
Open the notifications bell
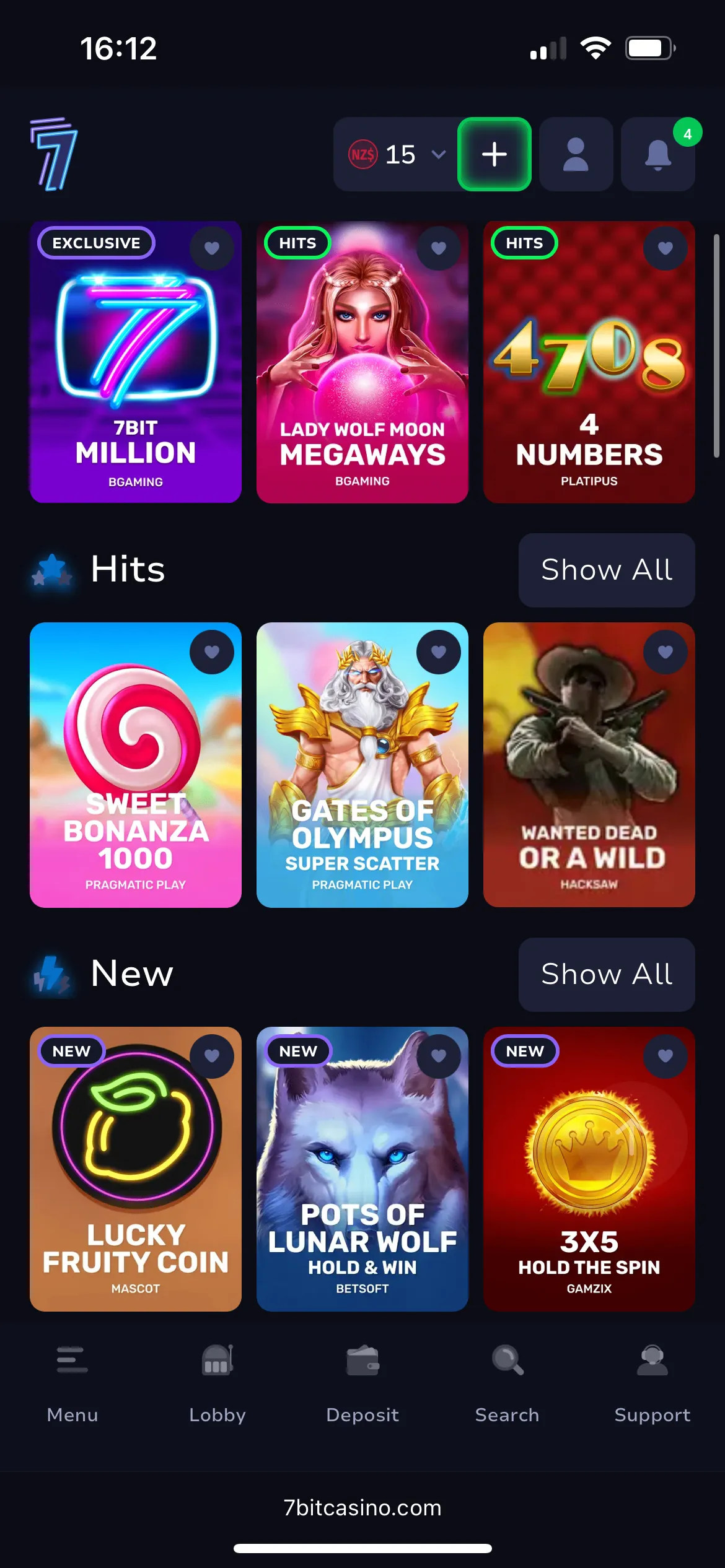[x=657, y=154]
